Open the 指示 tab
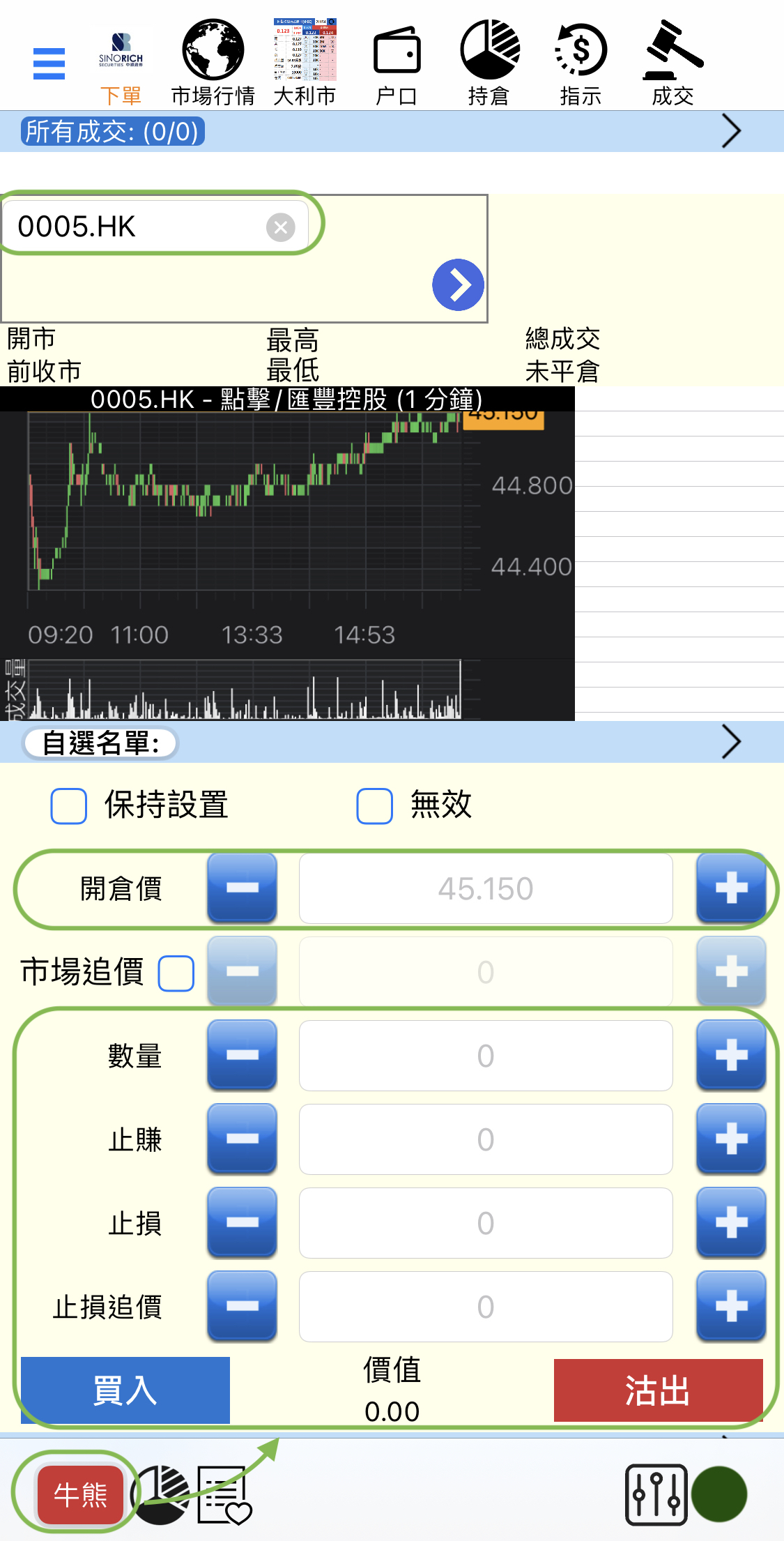 581,63
